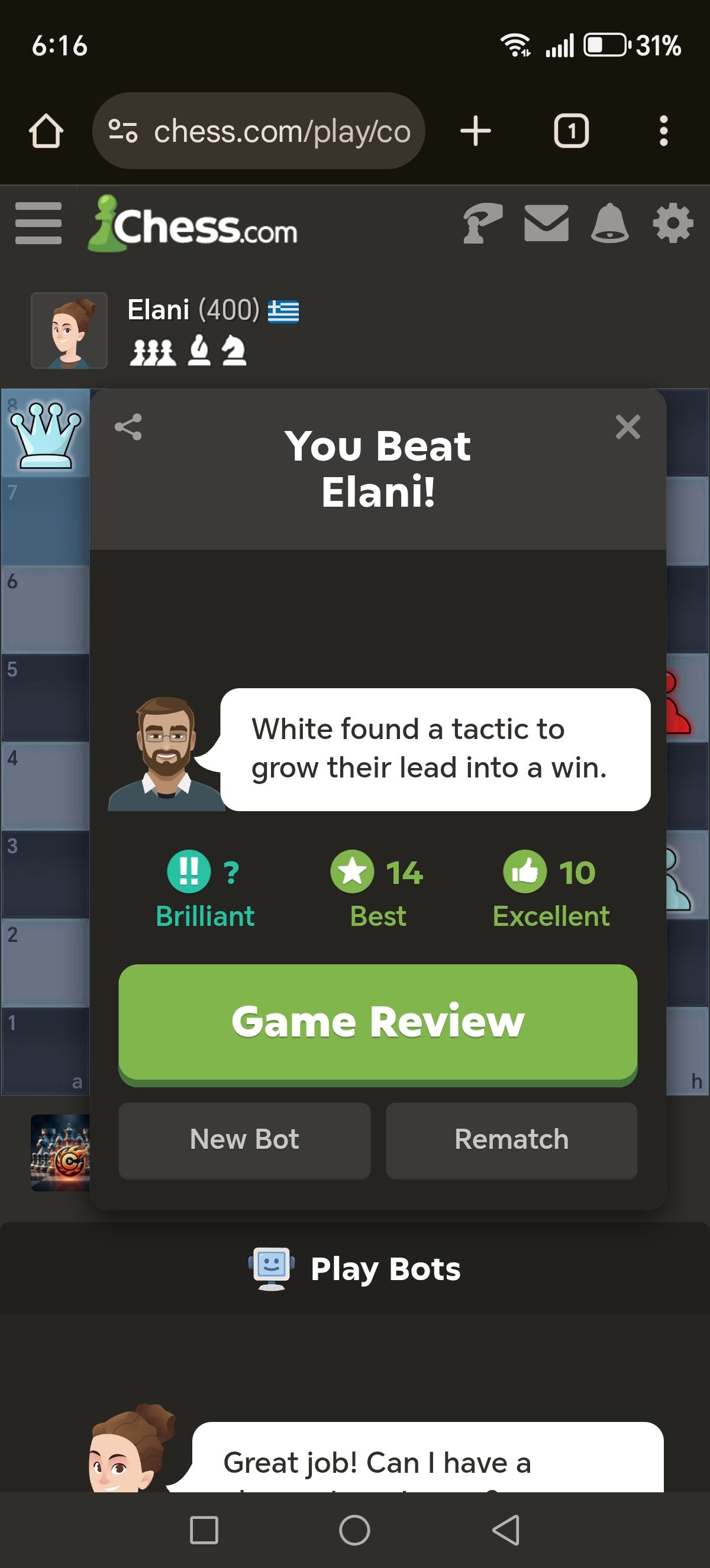Viewport: 710px width, 1568px height.
Task: Choose a New Bot to play
Action: [x=244, y=1139]
